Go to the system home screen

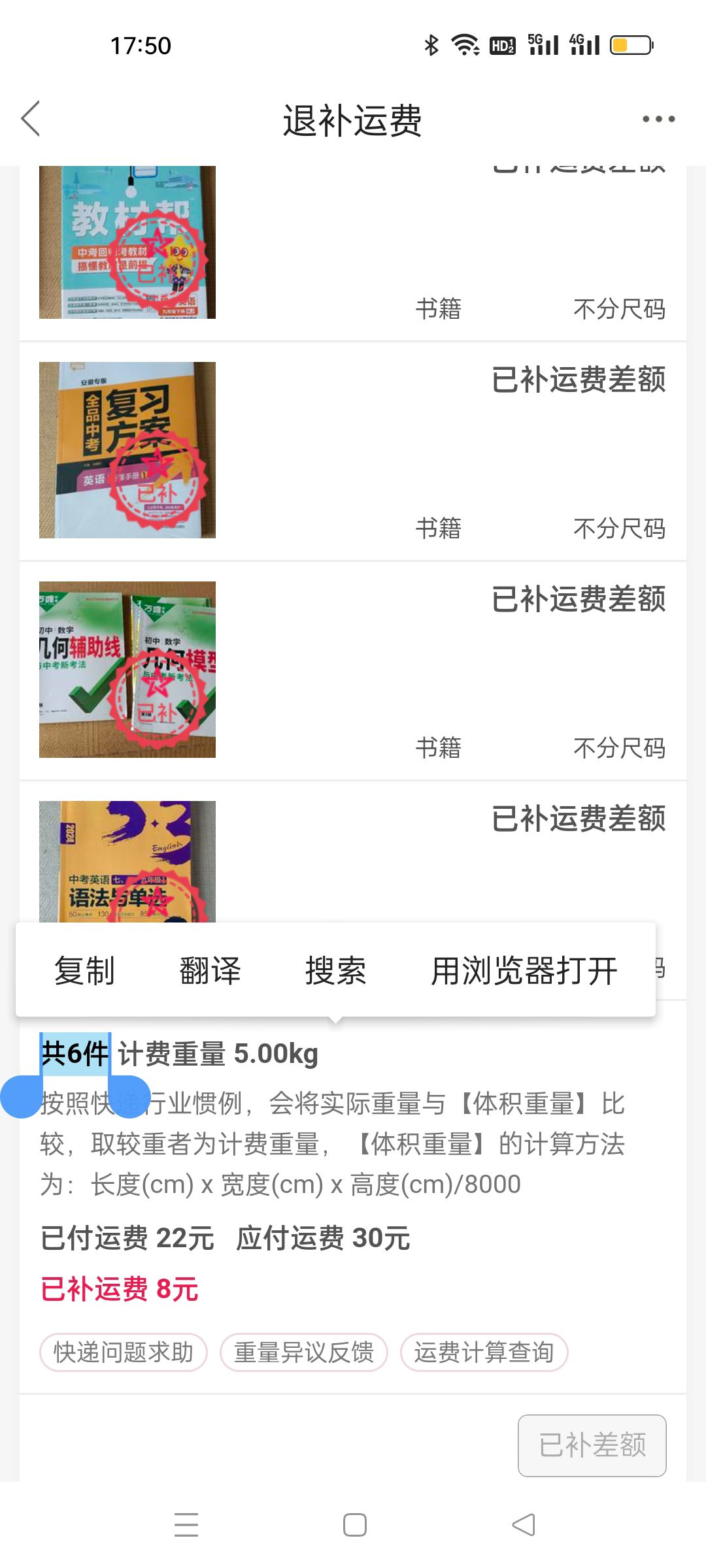[354, 1525]
